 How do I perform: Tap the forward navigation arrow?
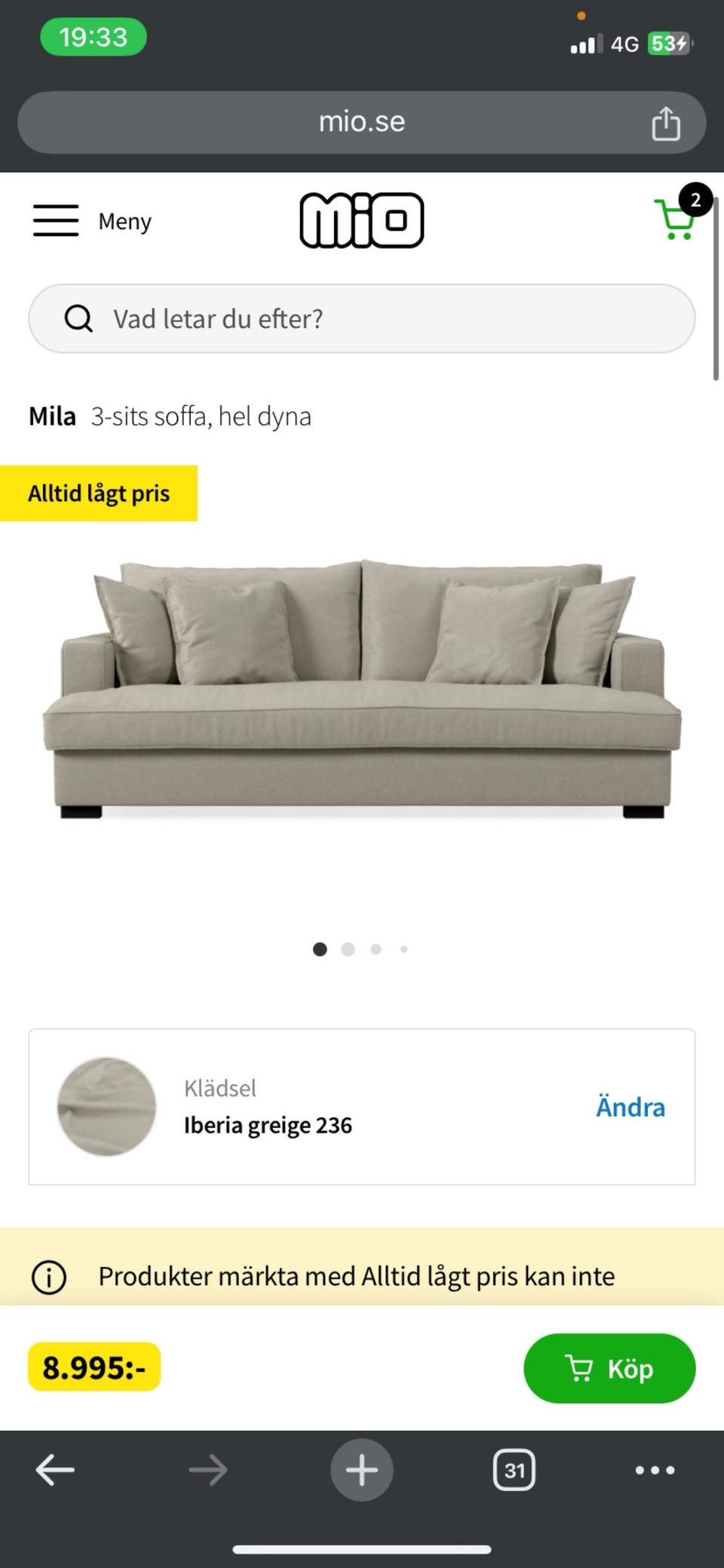pyautogui.click(x=208, y=1469)
